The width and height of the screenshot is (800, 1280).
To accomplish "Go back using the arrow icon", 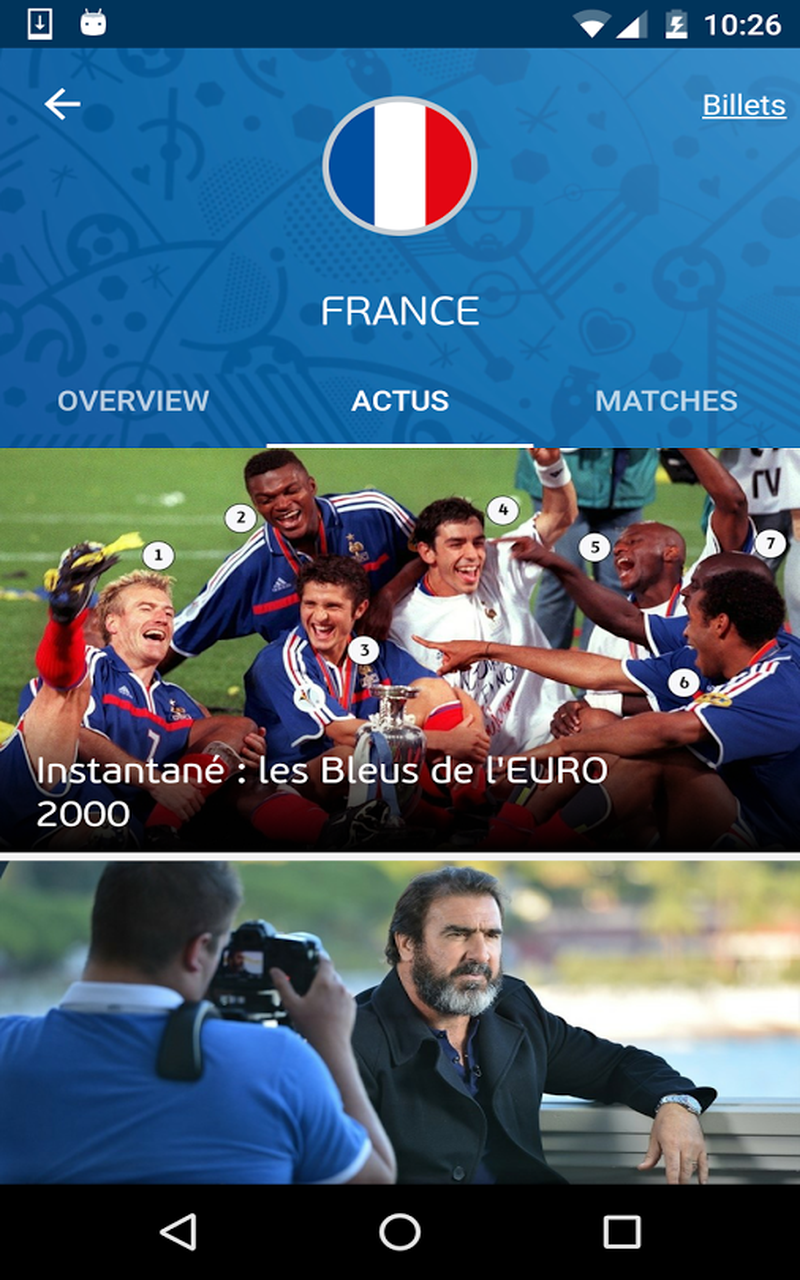I will tap(62, 104).
